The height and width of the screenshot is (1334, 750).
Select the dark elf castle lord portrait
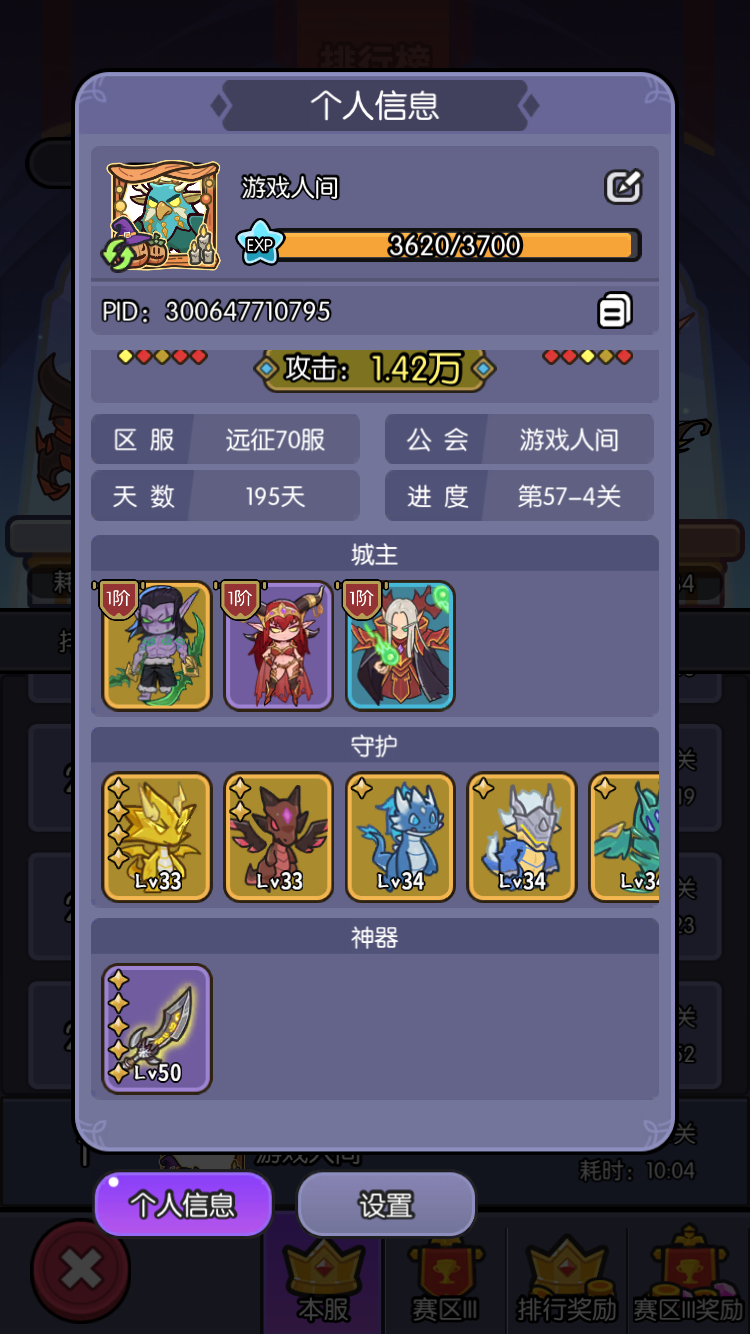click(156, 645)
